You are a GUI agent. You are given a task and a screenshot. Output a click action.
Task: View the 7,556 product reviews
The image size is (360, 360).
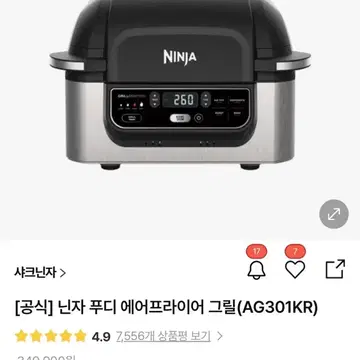pos(163,336)
